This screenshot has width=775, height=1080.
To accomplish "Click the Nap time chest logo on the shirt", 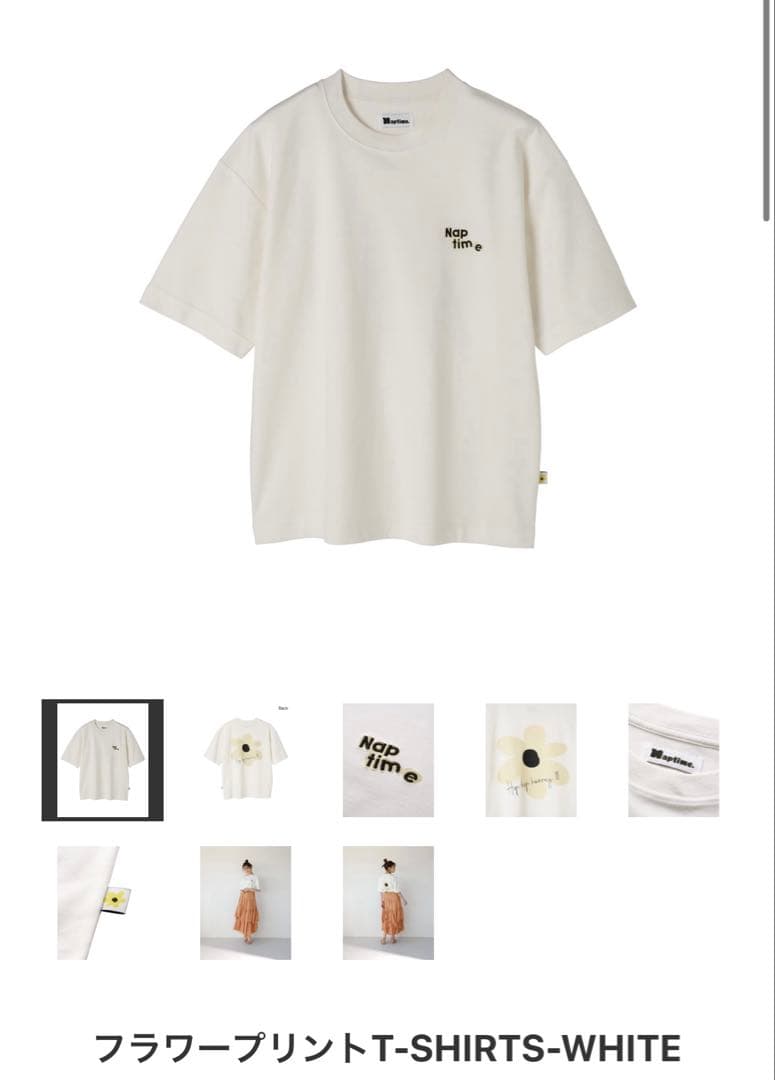I will [462, 236].
